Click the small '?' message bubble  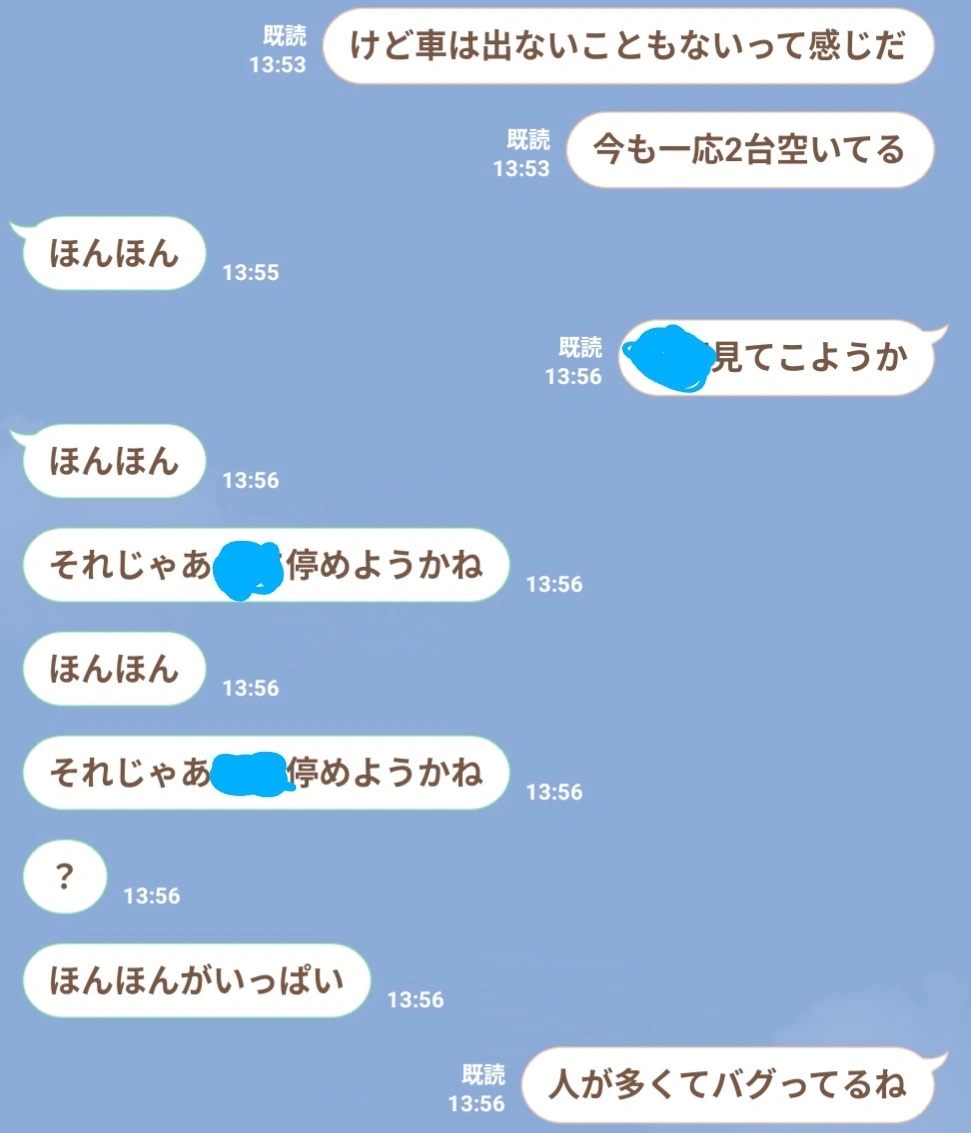64,876
